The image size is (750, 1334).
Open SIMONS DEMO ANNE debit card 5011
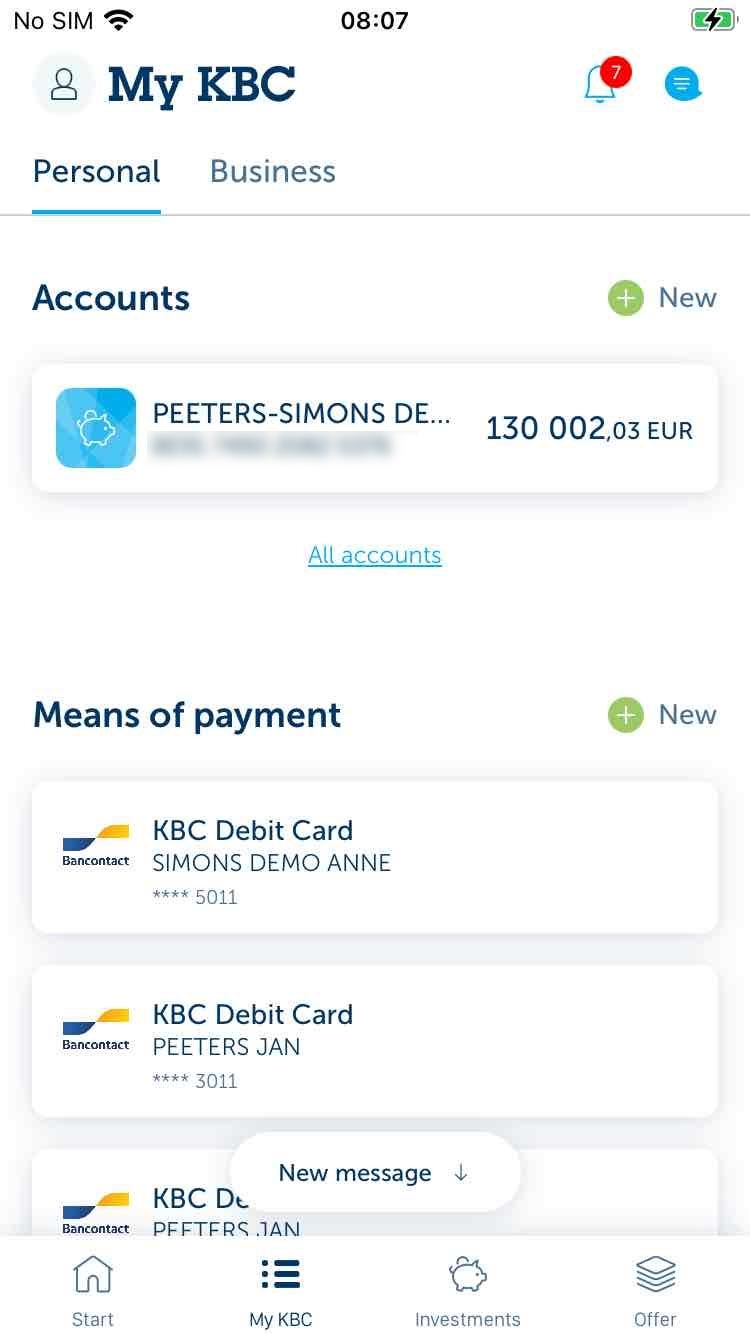click(375, 858)
